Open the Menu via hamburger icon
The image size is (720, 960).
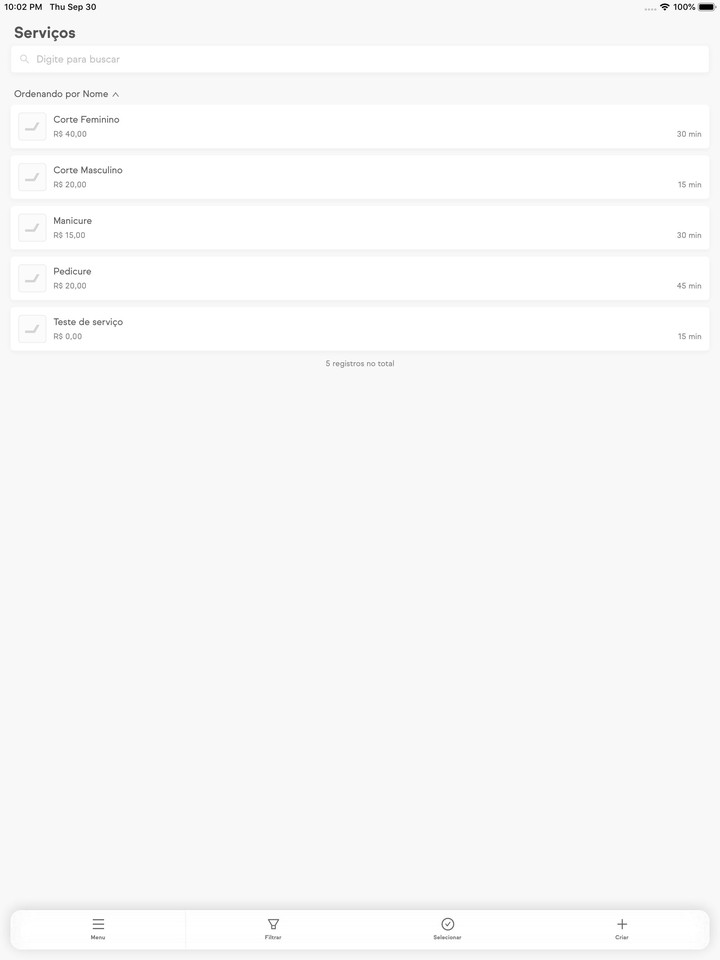[x=98, y=928]
